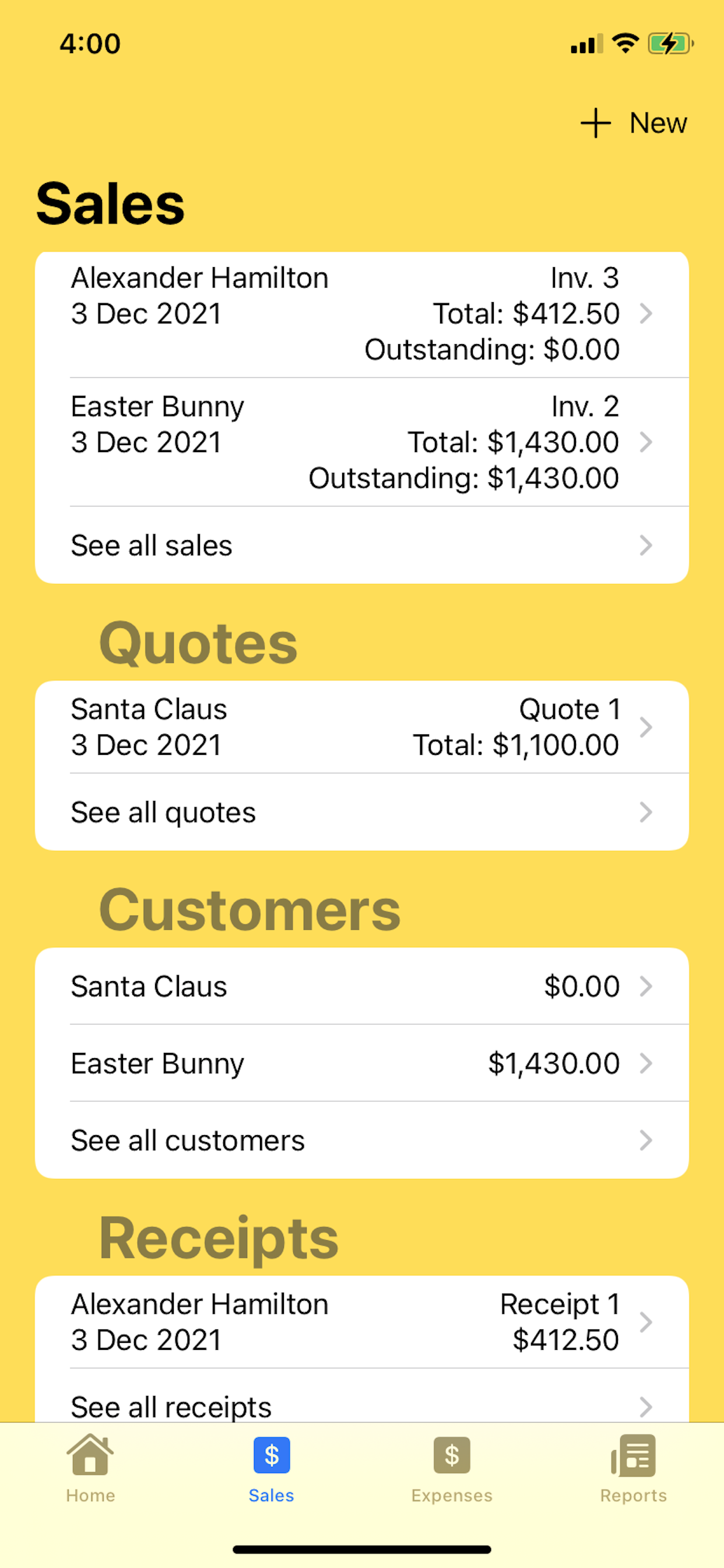
Task: Open See all customers
Action: tap(362, 1140)
